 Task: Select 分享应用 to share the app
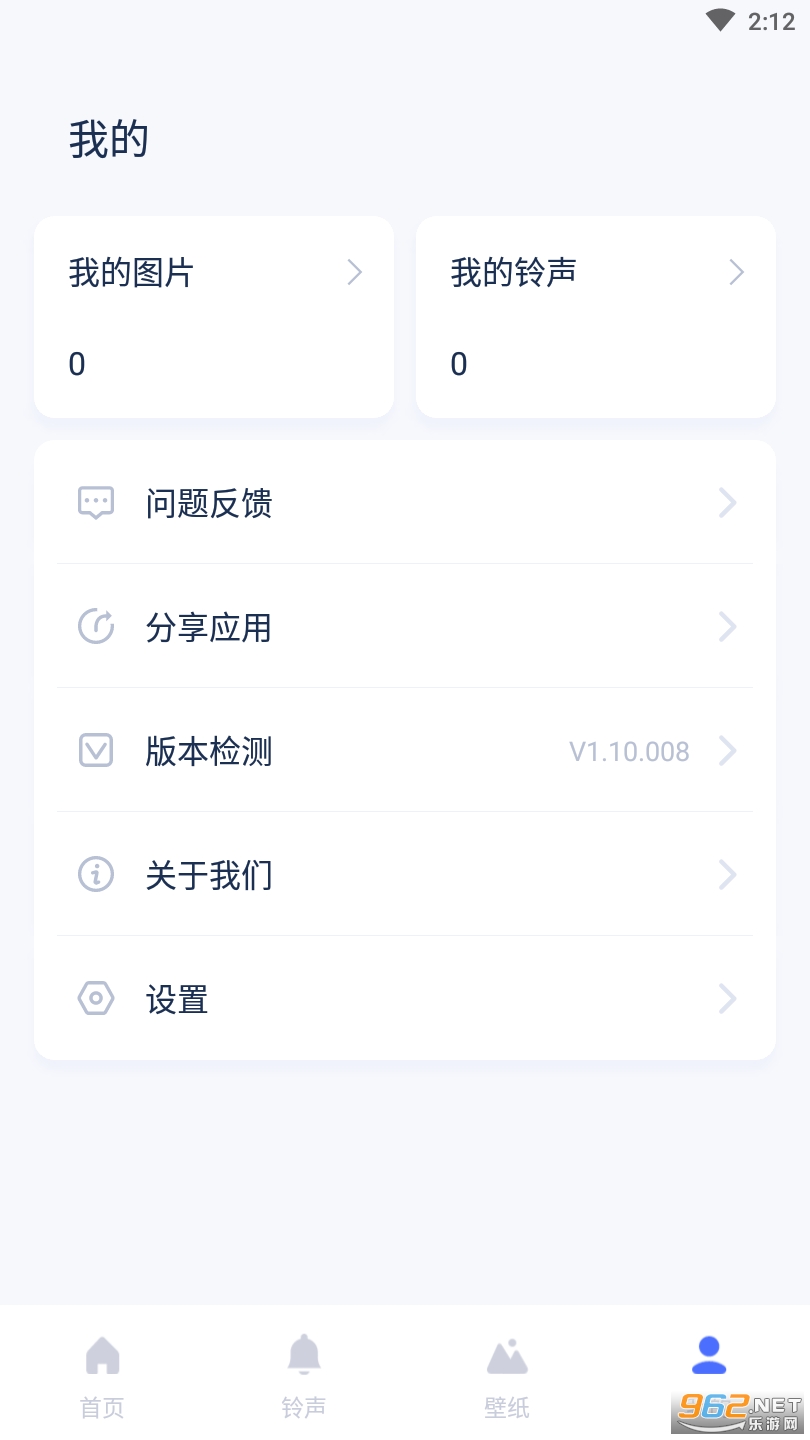click(405, 627)
